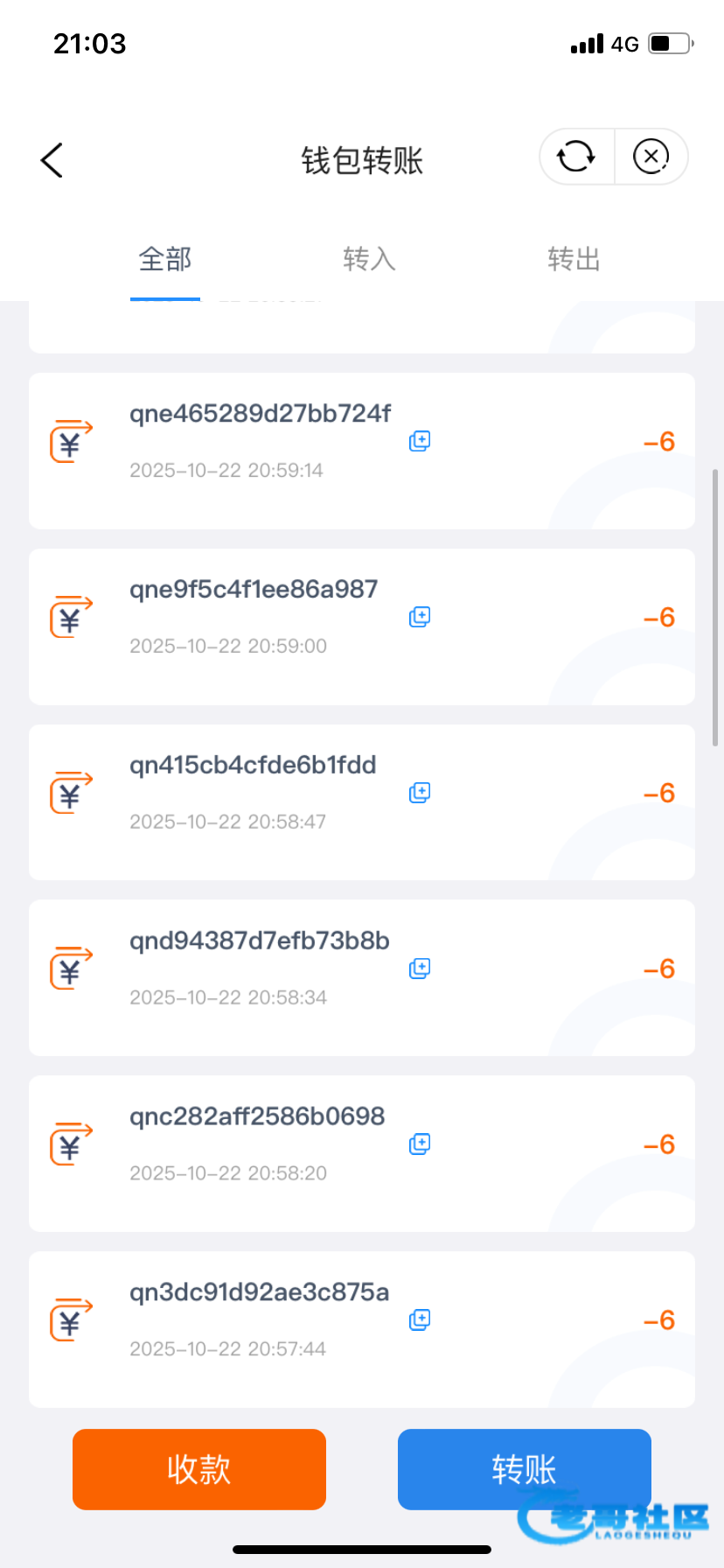The height and width of the screenshot is (1568, 724).
Task: Switch to the 转出 tab
Action: click(x=574, y=259)
